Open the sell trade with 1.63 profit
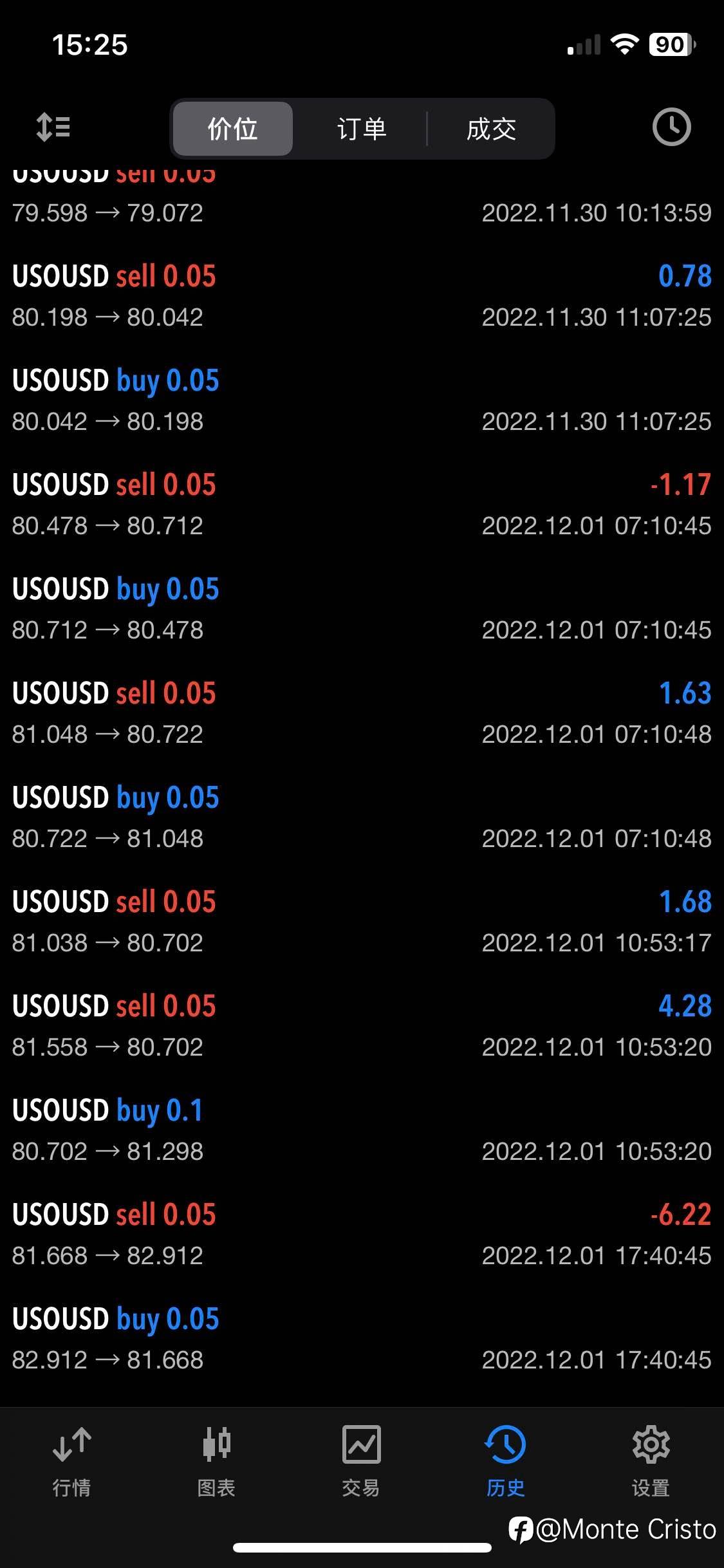 tap(362, 713)
